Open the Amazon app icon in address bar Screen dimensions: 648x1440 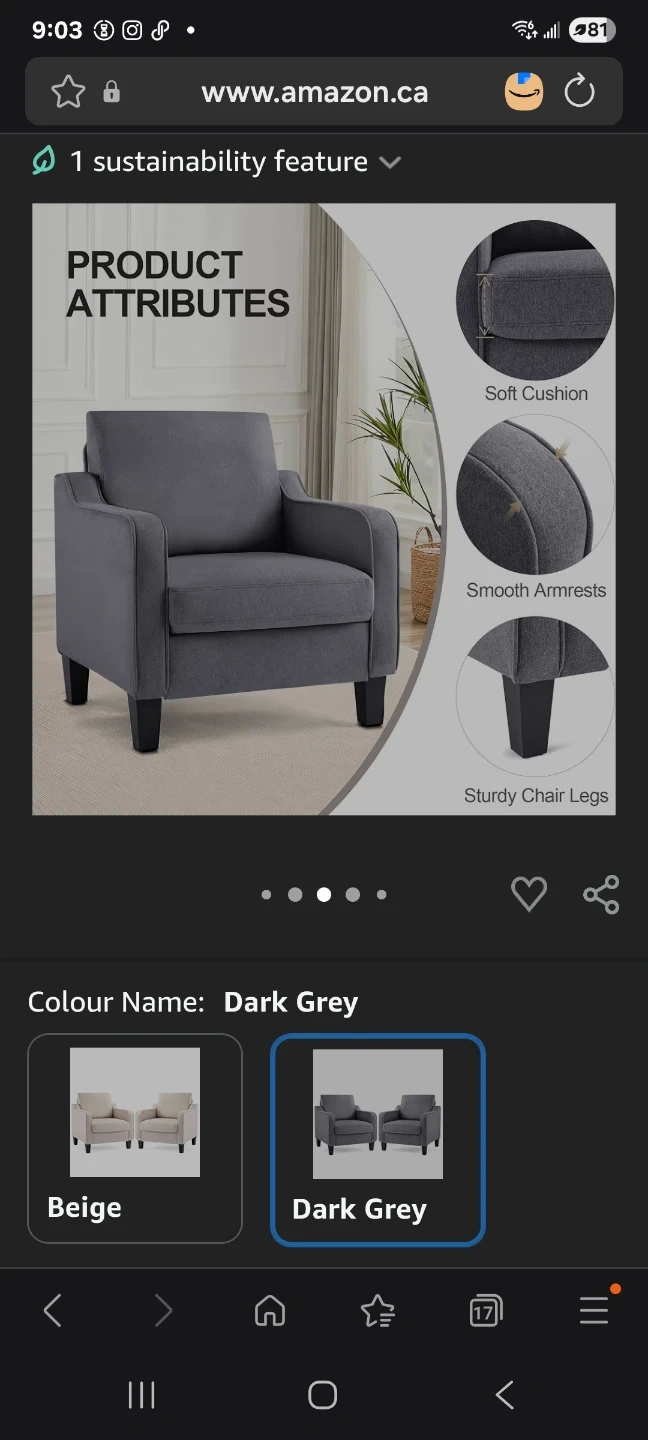524,92
